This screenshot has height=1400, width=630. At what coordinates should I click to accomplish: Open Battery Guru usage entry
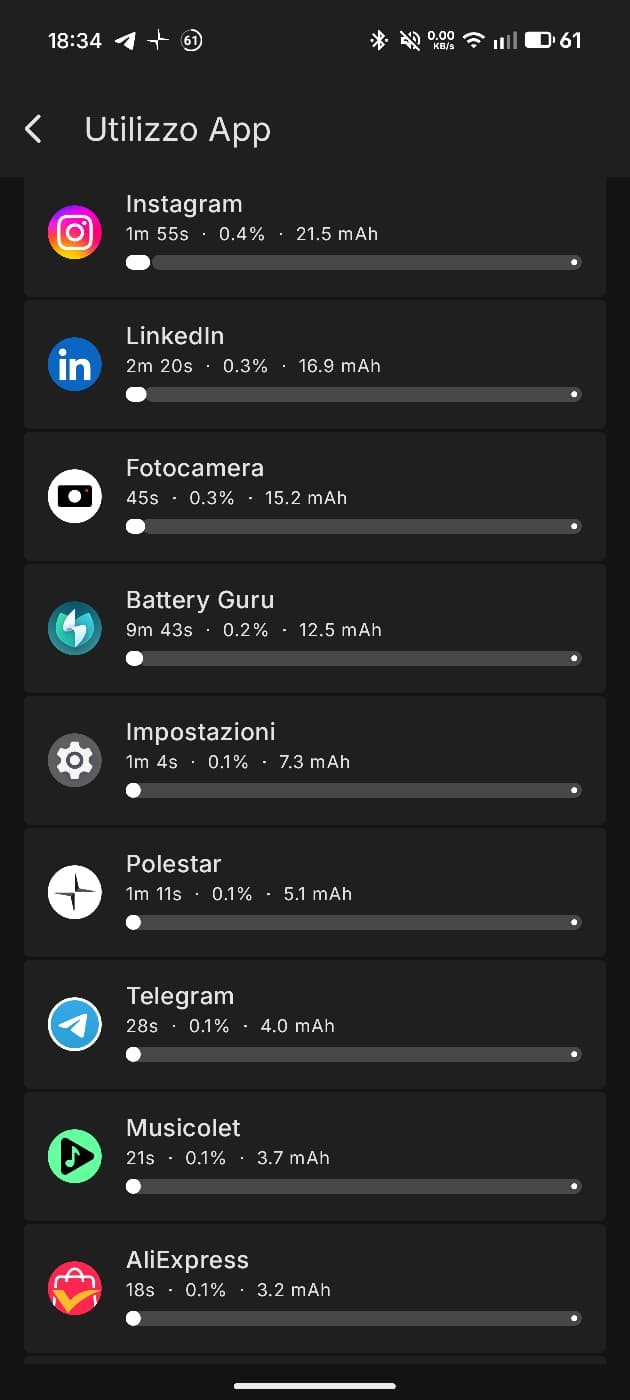tap(314, 628)
